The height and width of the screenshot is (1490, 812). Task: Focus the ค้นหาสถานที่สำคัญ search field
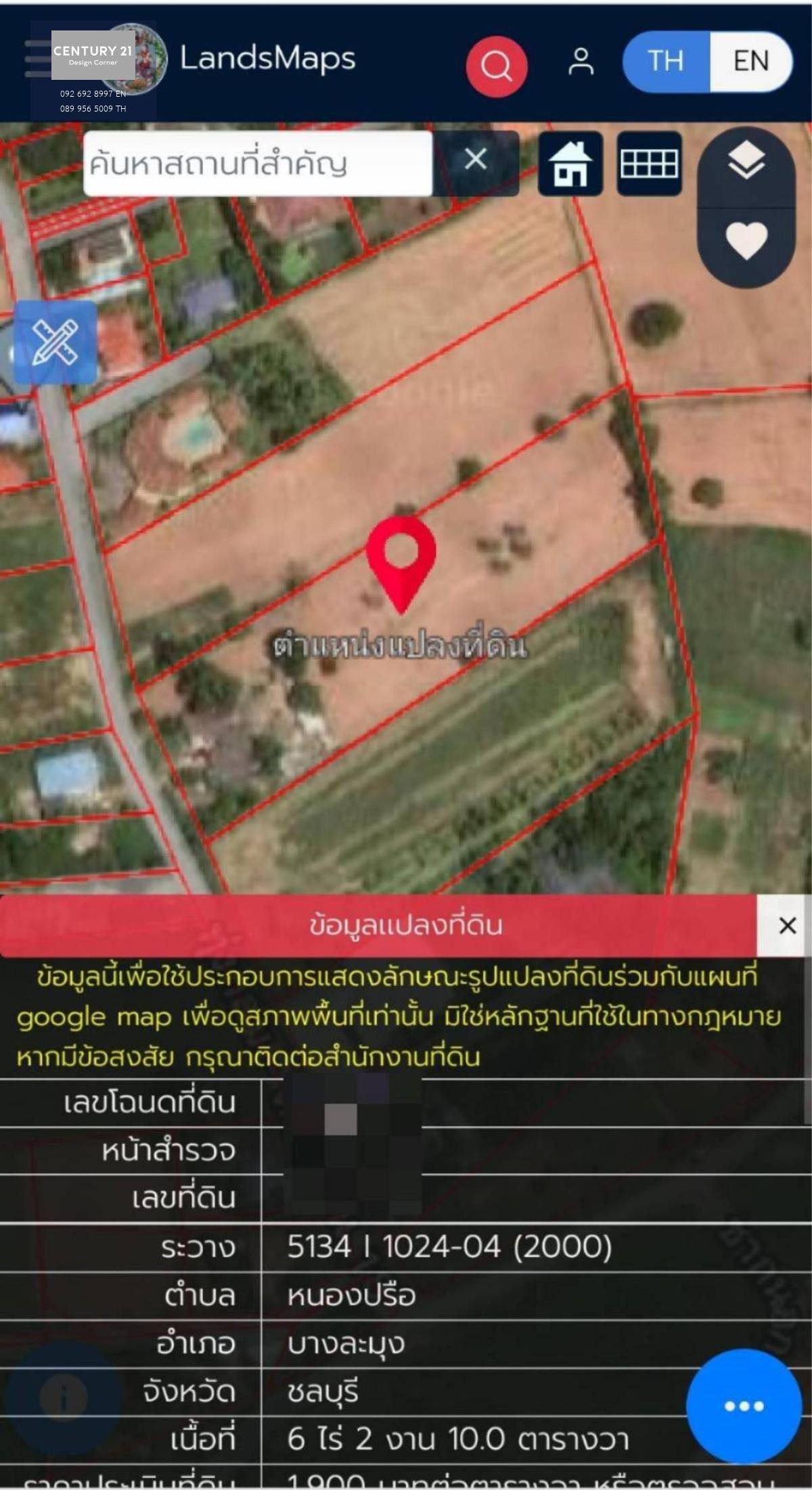(x=258, y=164)
